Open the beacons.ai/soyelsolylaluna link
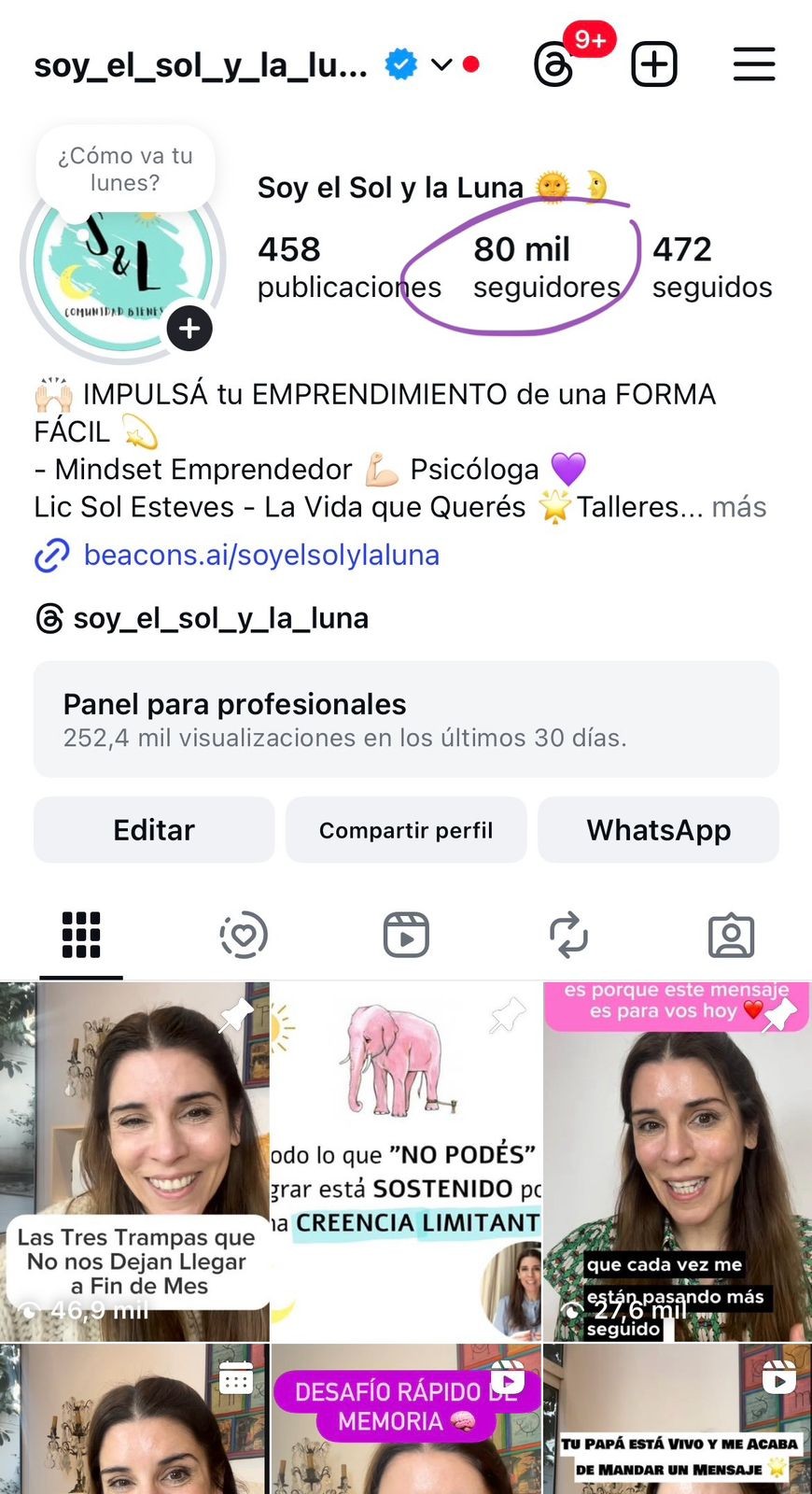812x1494 pixels. coord(261,555)
